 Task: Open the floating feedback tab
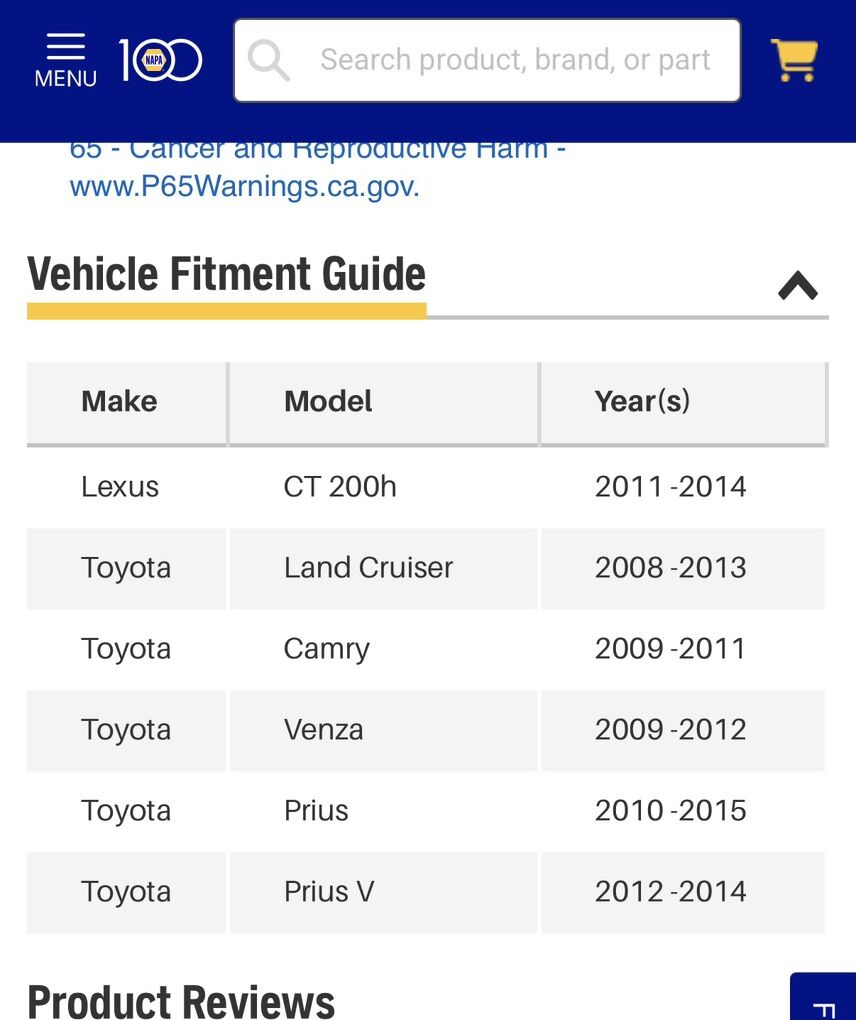[825, 999]
